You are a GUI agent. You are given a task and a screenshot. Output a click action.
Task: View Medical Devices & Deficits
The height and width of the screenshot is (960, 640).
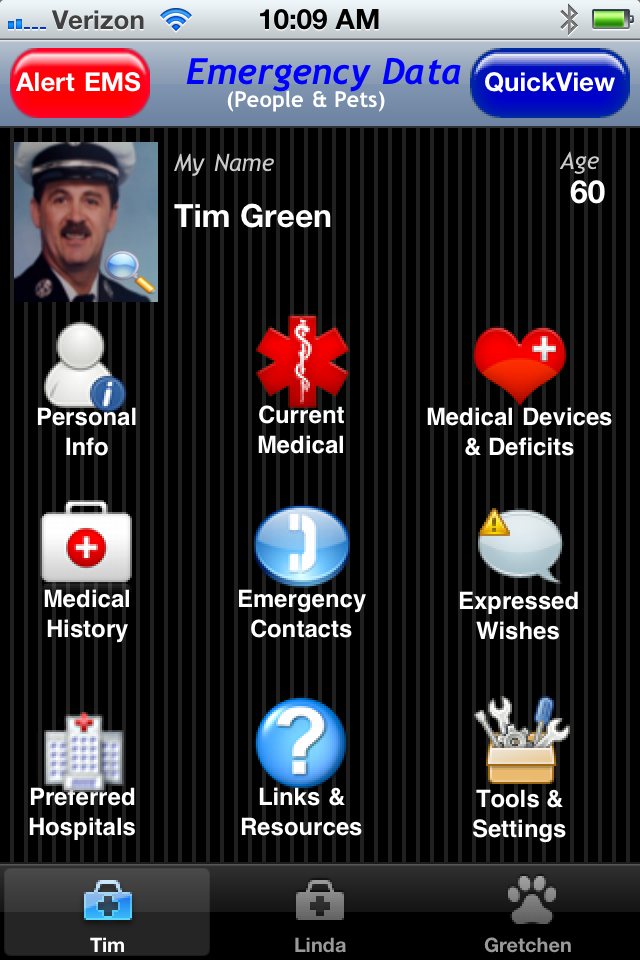coord(519,390)
